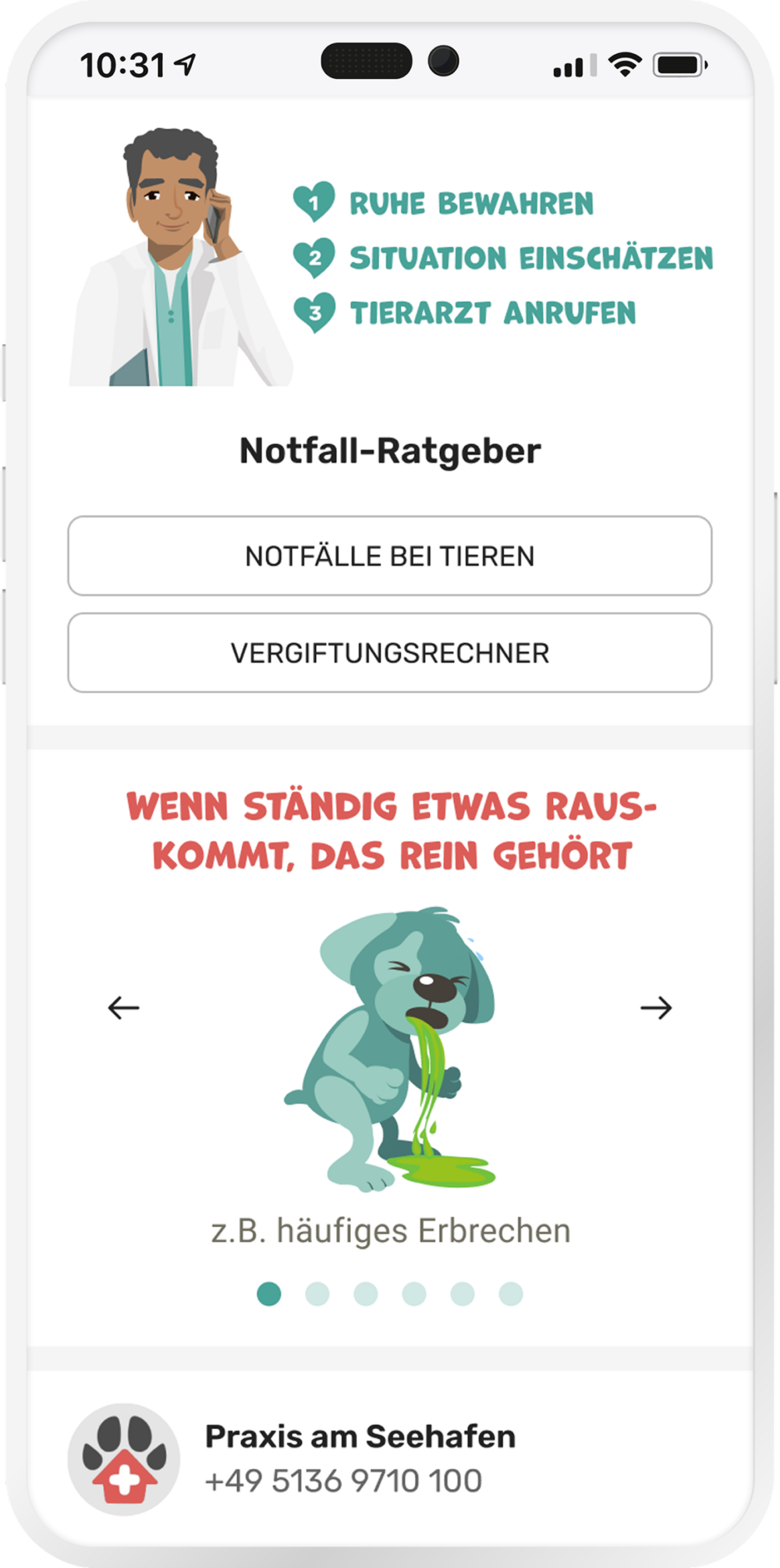The height and width of the screenshot is (1568, 780).
Task: Open Notfälle bei Tieren guide
Action: pyautogui.click(x=389, y=556)
